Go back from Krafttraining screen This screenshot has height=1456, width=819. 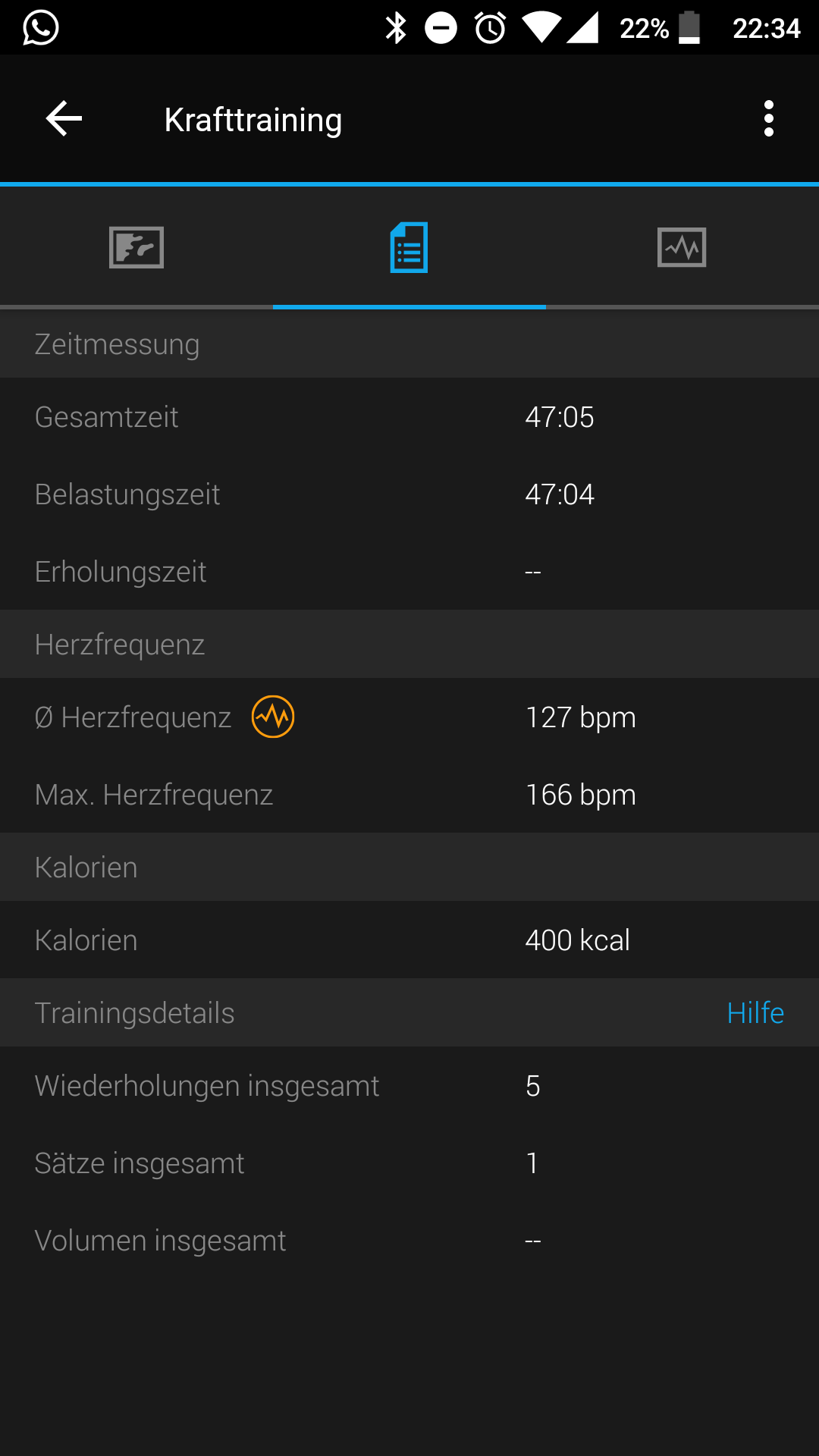(64, 119)
